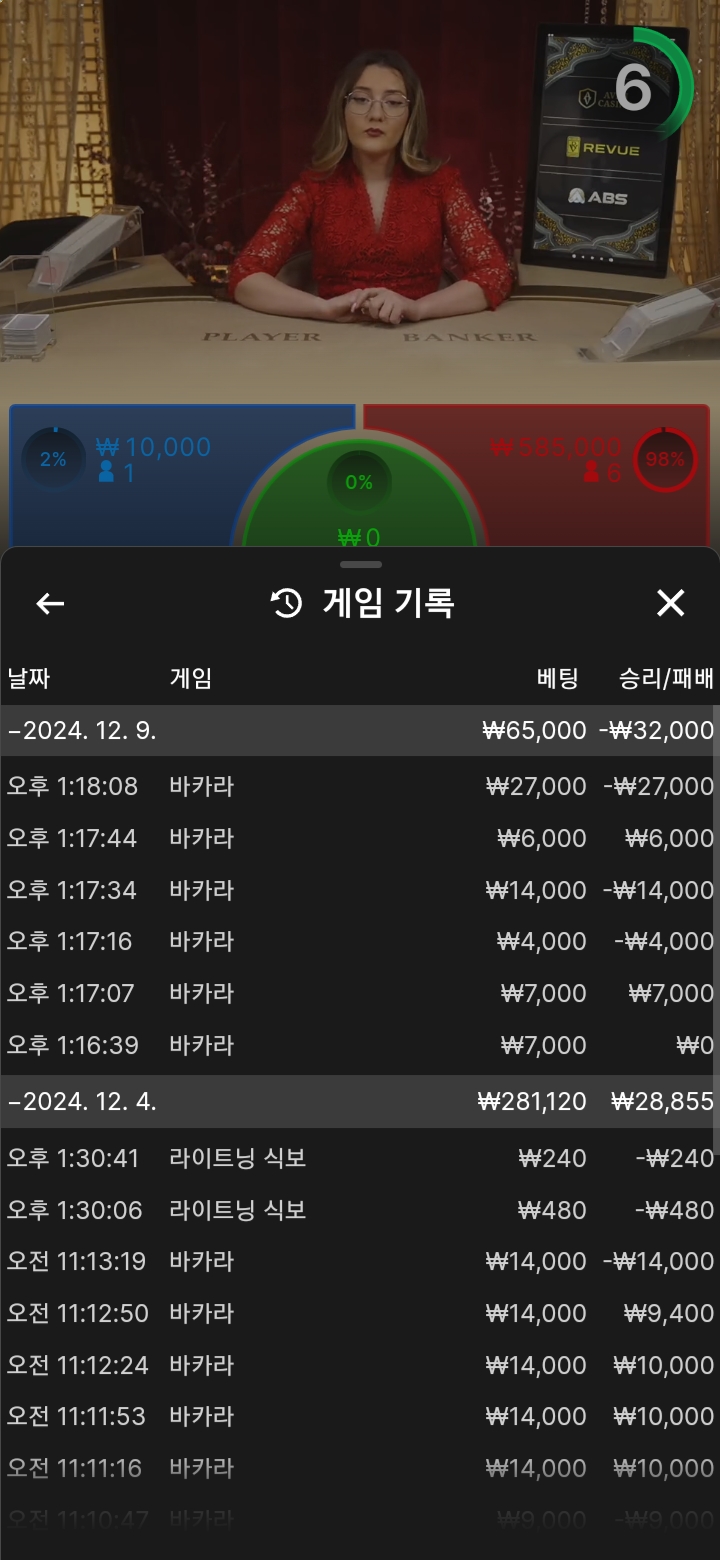Open the 오후 1:17:07 바카라 record
Viewport: 720px width, 1560px height.
coord(360,993)
